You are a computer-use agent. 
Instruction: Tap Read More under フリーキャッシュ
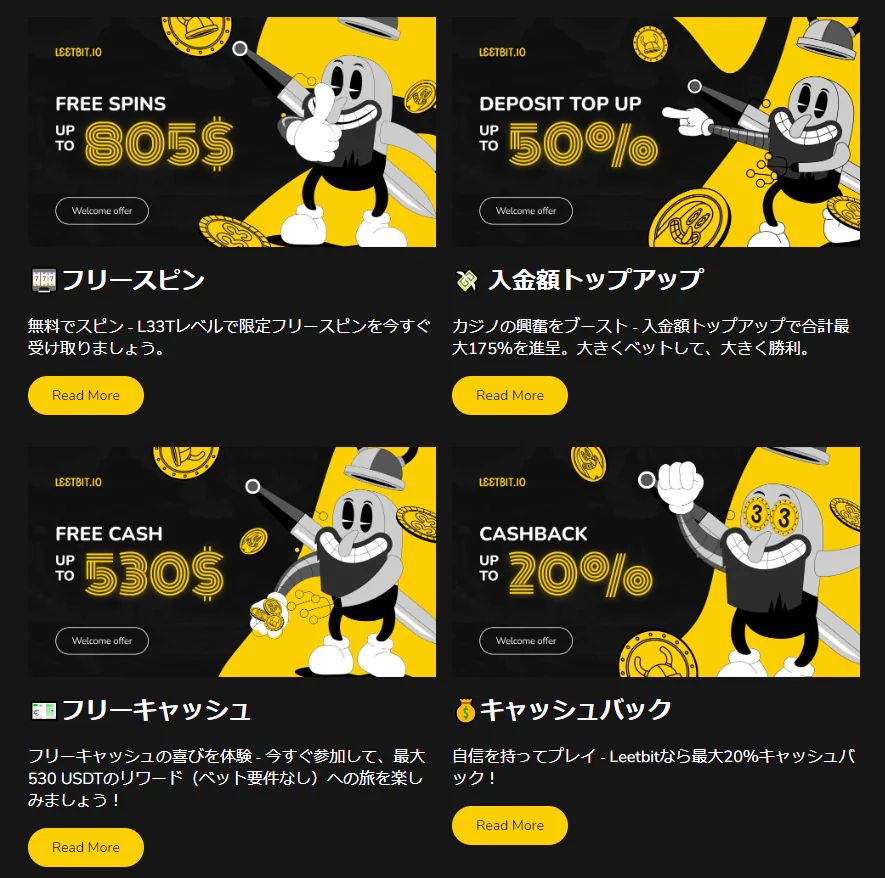click(86, 847)
